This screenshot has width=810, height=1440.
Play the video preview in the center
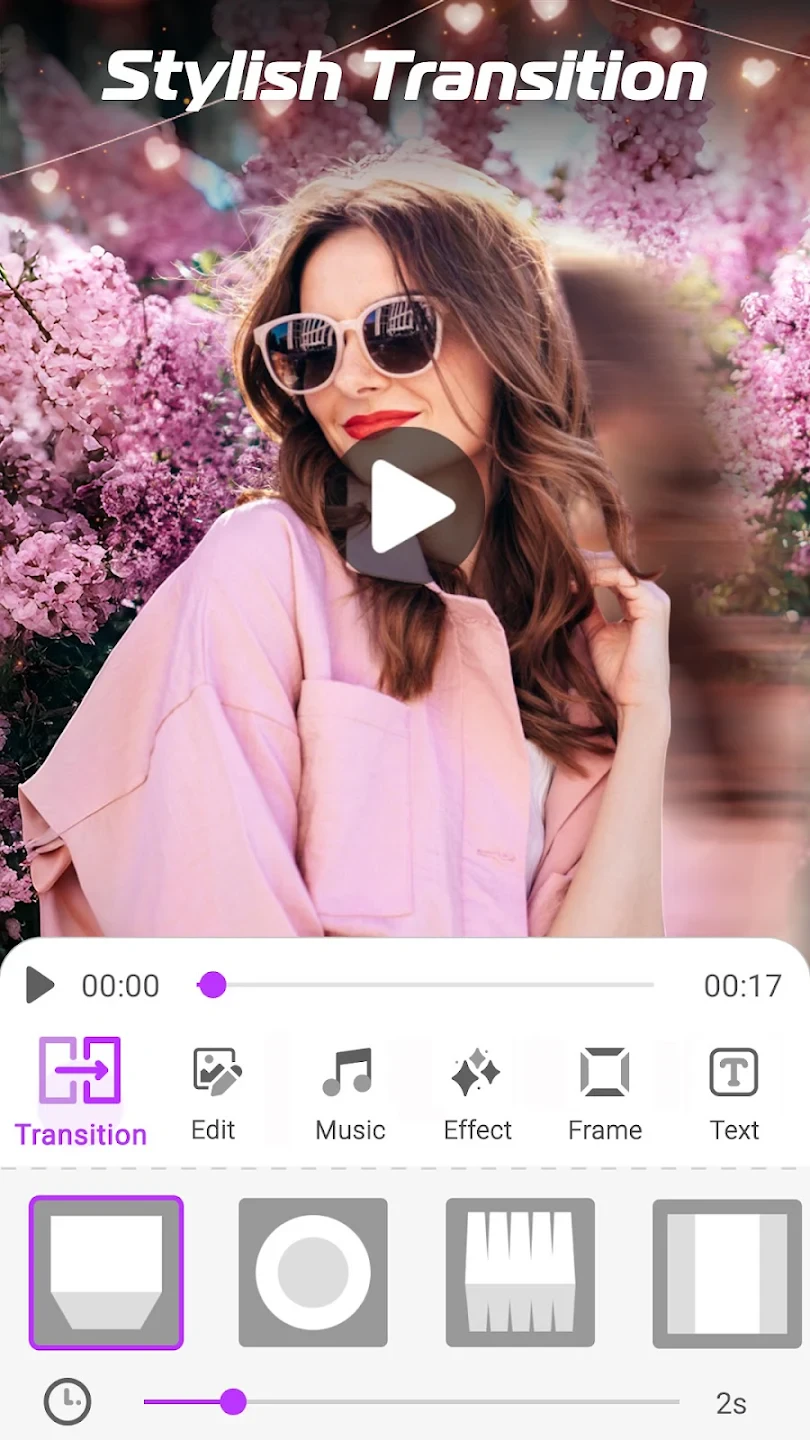pyautogui.click(x=411, y=506)
